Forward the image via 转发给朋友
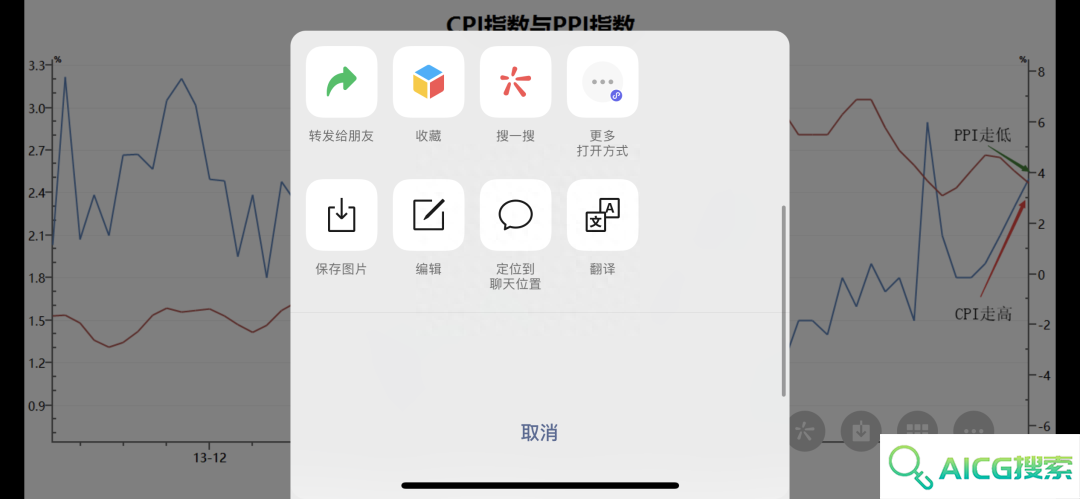Viewport: 1080px width, 499px height. 341,82
